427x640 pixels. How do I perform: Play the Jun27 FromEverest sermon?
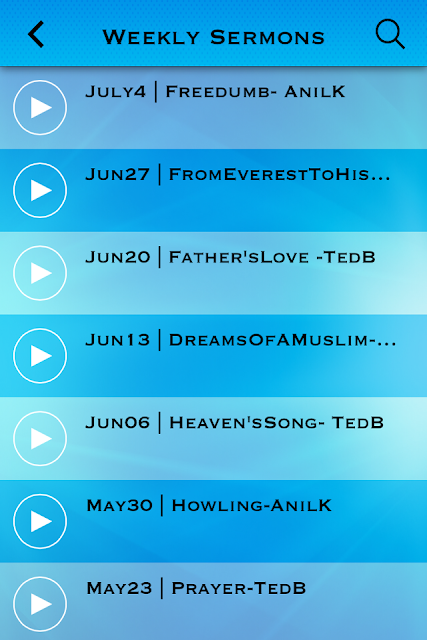[40, 190]
